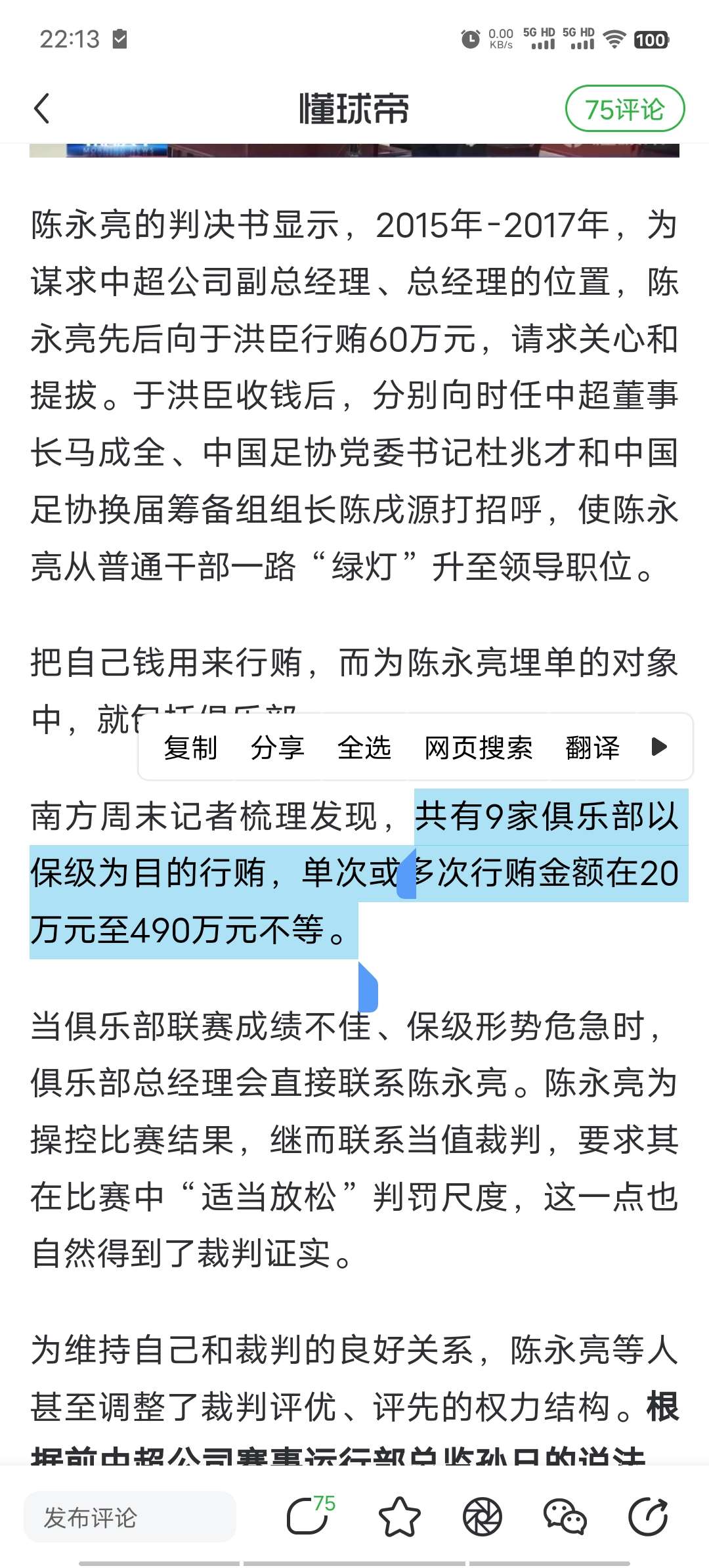Screen dimensions: 709x1568
Task: Choose 分享 in the text selection menu
Action: click(277, 747)
